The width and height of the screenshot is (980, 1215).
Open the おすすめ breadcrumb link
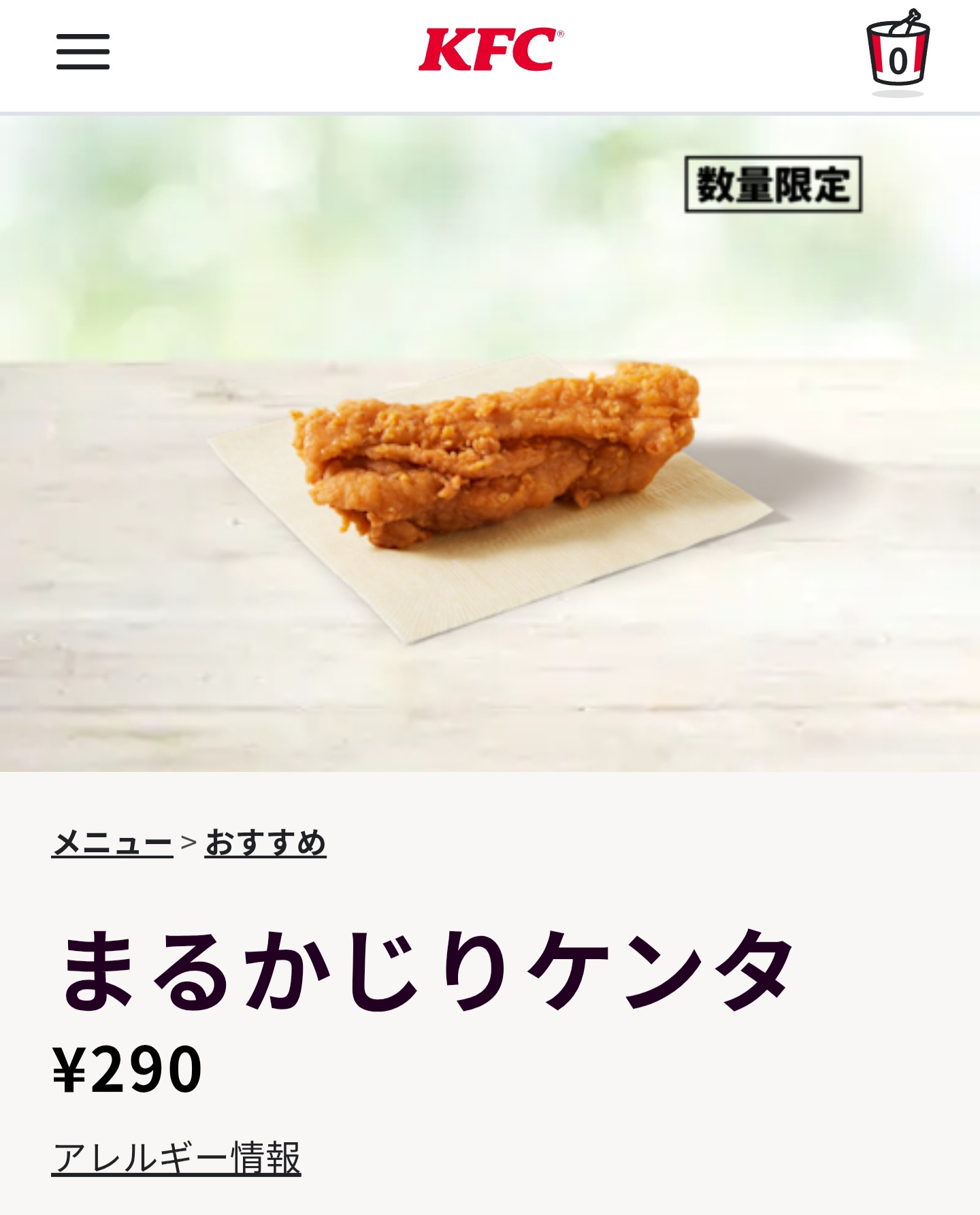tap(265, 843)
